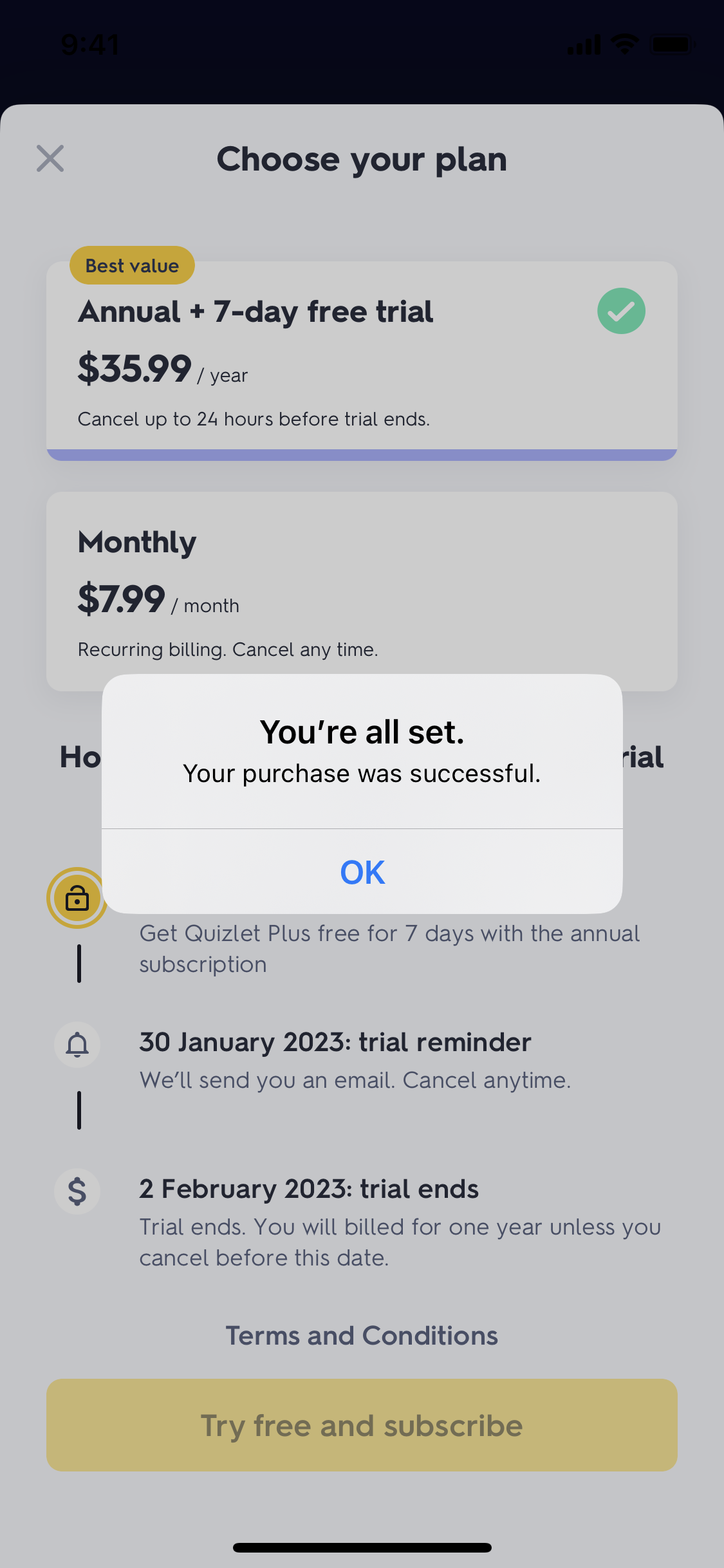724x1568 pixels.
Task: Choose the Monthly $7.99 plan
Action: pos(362,591)
